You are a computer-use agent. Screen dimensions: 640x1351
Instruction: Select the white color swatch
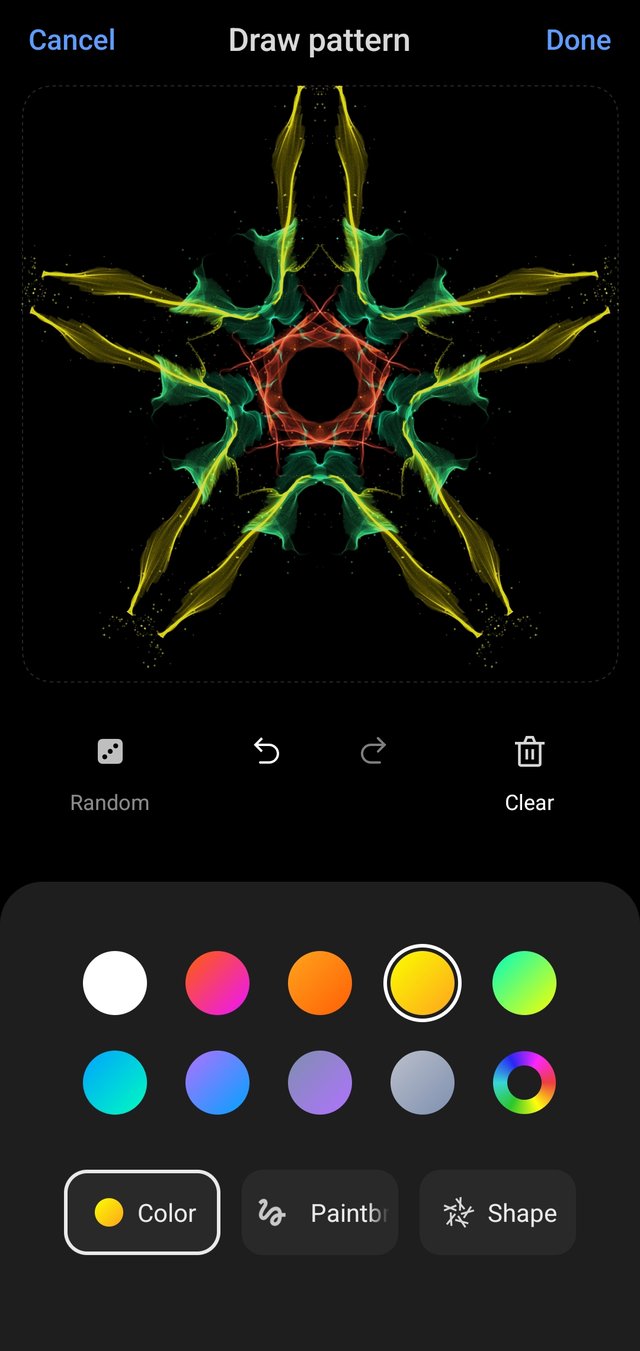tap(115, 983)
